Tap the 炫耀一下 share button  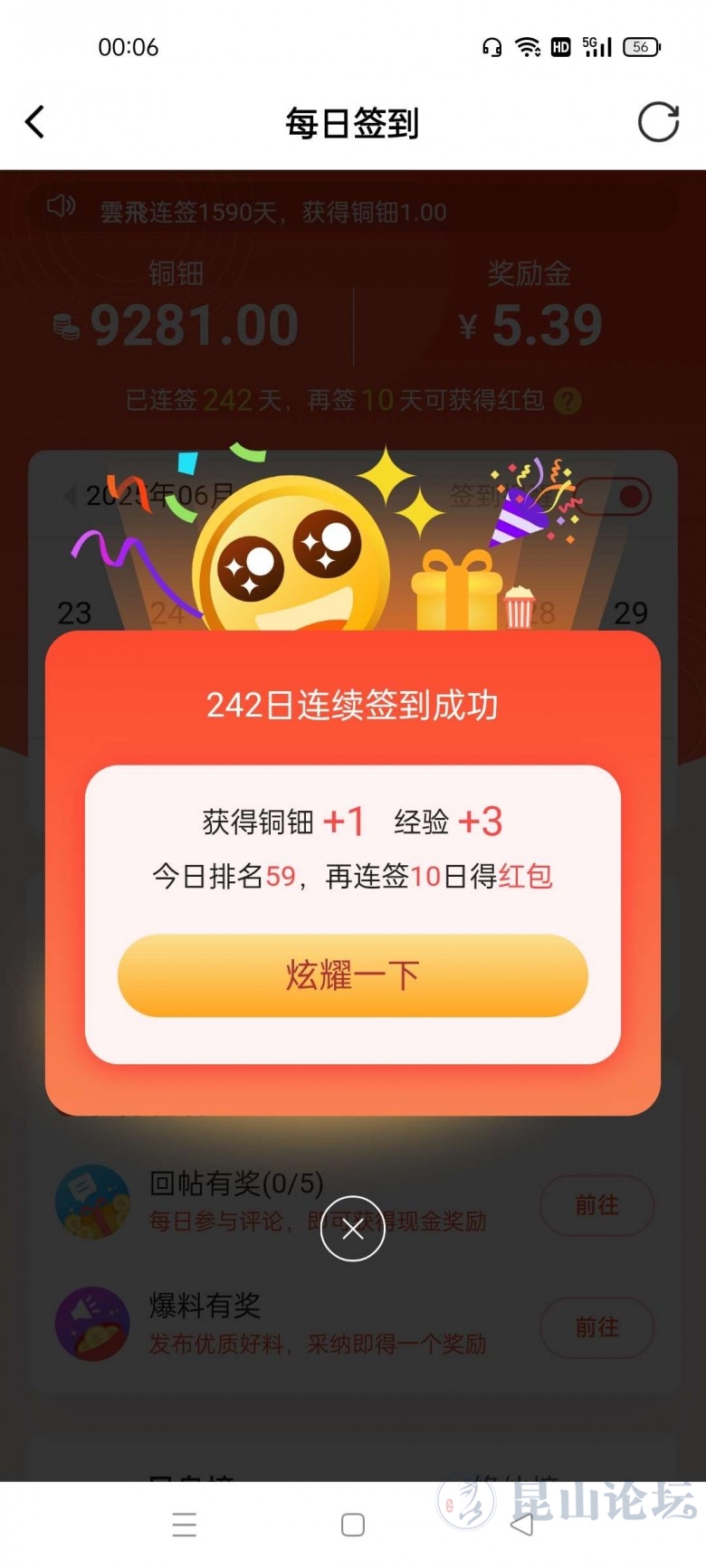coord(352,975)
